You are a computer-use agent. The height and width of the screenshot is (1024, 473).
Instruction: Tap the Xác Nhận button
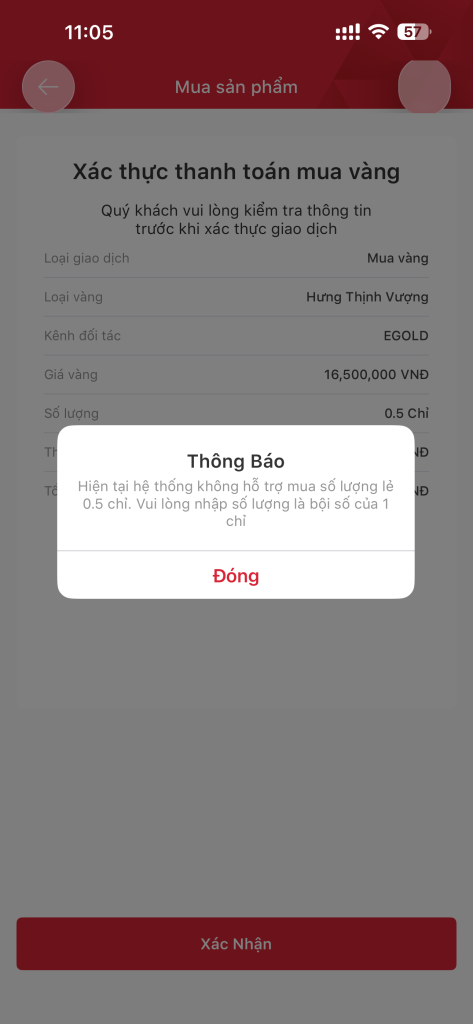pyautogui.click(x=236, y=944)
